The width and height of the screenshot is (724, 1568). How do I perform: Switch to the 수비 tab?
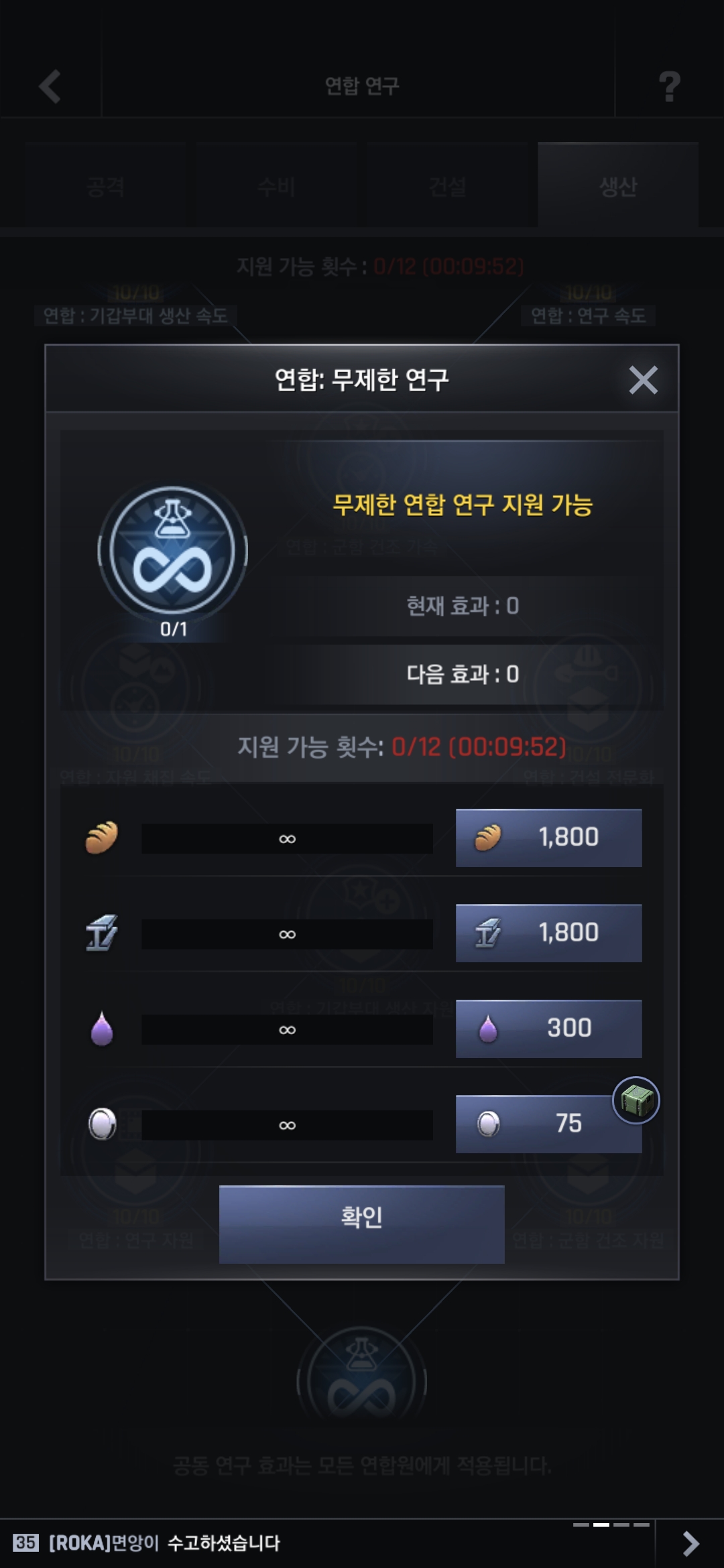tap(276, 186)
